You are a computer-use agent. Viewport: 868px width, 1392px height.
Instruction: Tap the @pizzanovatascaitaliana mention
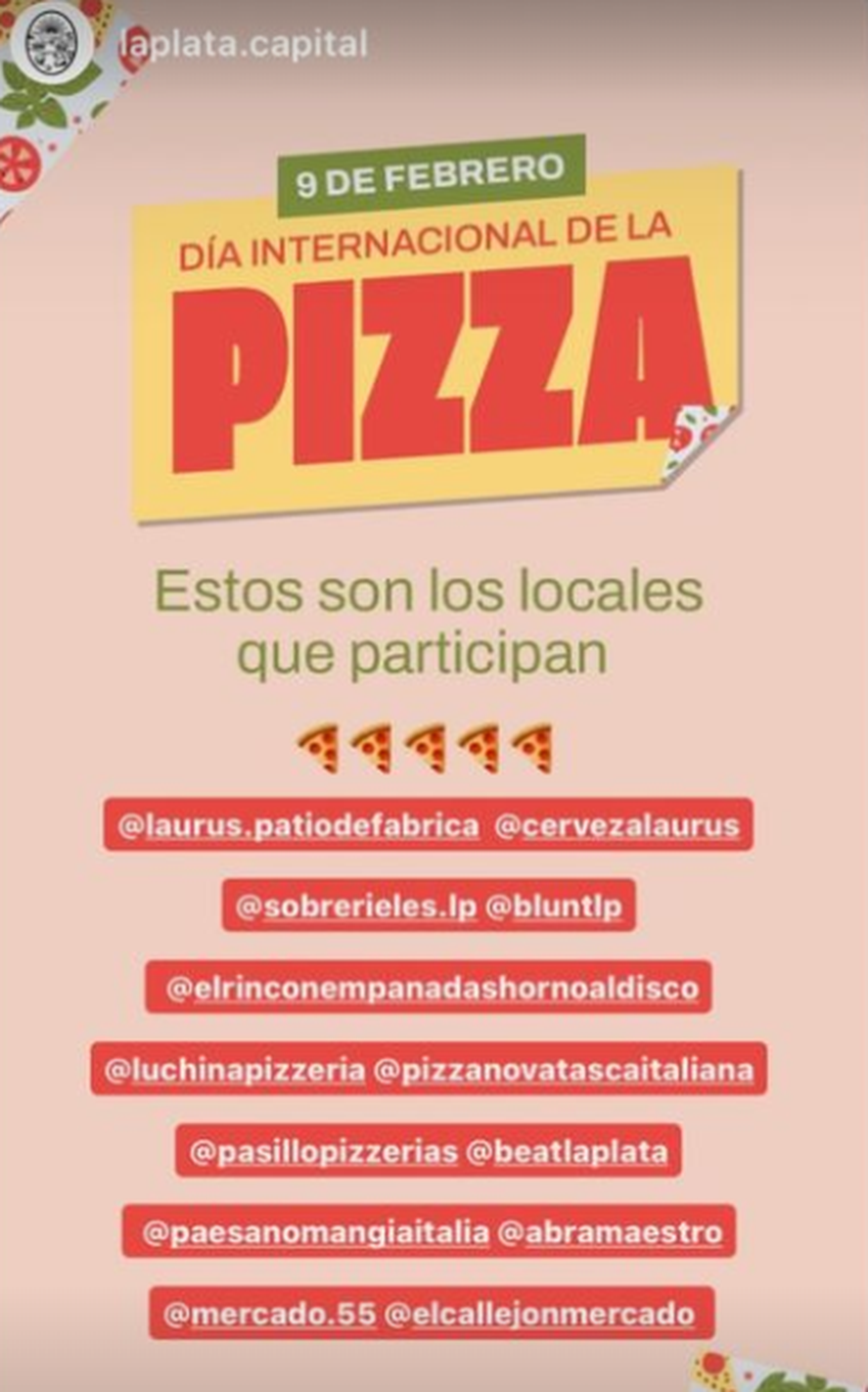coord(565,1070)
